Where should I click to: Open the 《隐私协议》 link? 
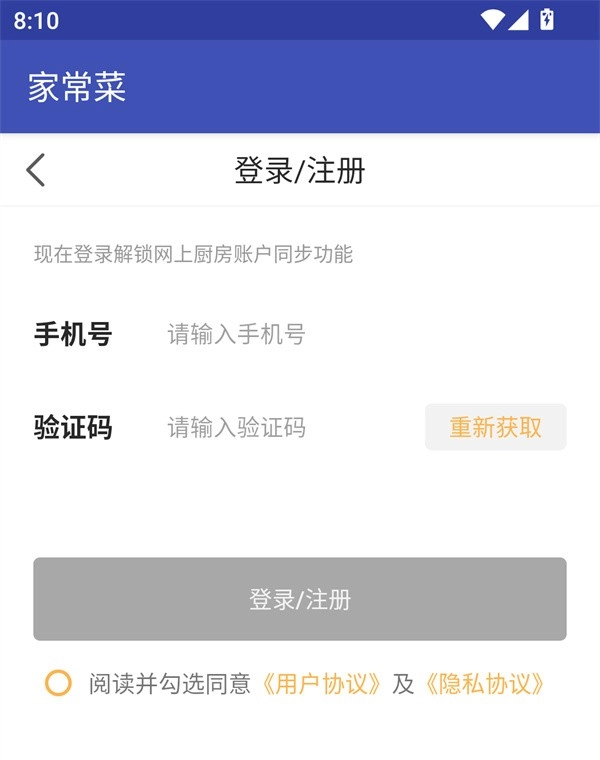[485, 684]
